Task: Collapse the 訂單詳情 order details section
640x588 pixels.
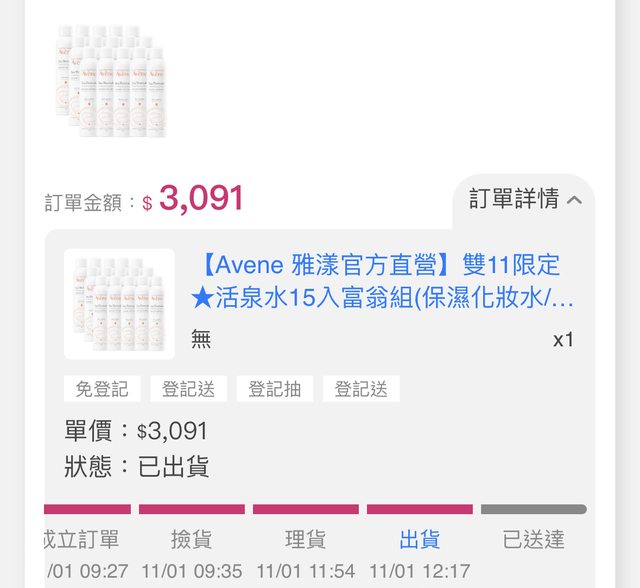Action: tap(525, 200)
